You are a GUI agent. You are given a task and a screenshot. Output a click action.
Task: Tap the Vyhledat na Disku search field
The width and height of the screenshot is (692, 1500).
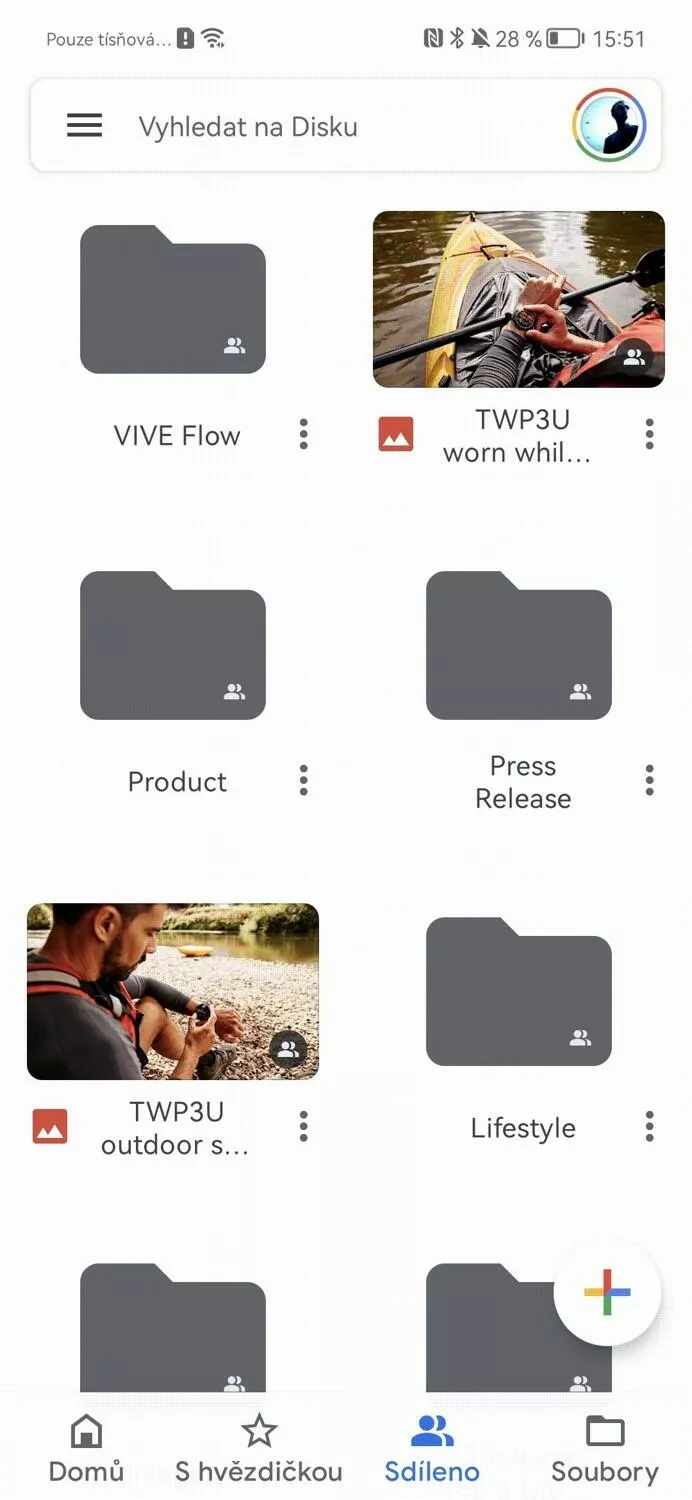tap(300, 127)
